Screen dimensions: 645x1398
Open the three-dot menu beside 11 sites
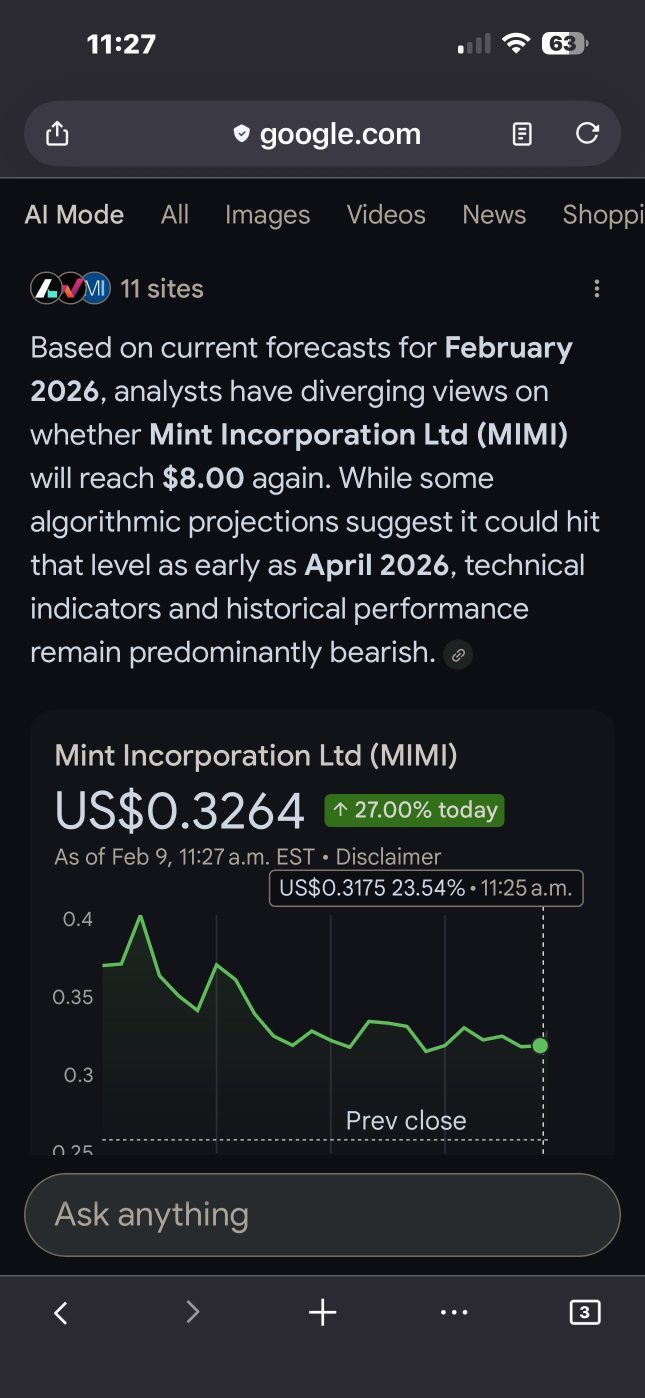[x=597, y=289]
